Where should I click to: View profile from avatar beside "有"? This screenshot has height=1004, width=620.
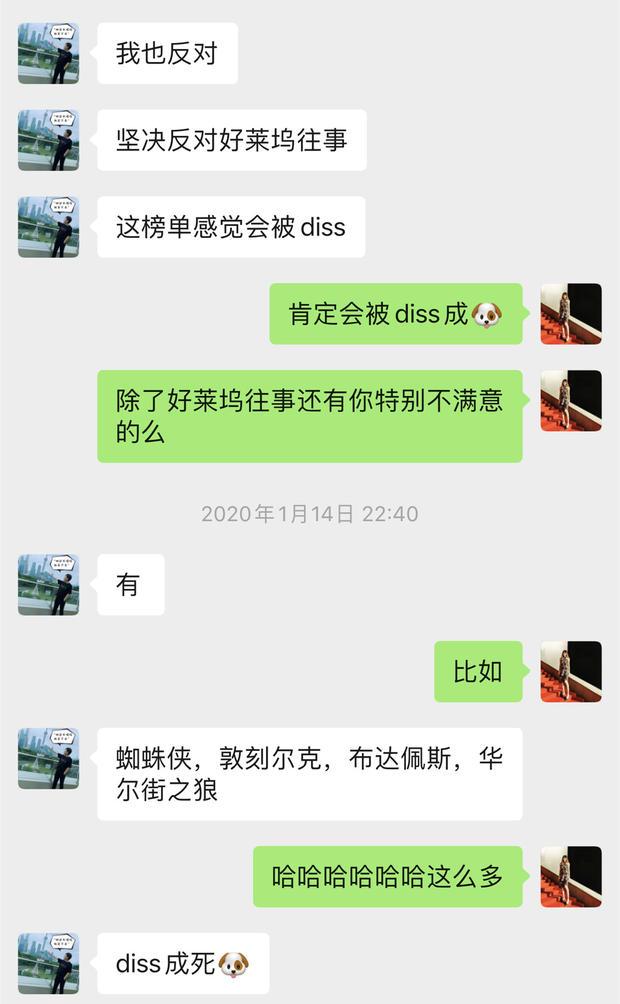coord(48,584)
